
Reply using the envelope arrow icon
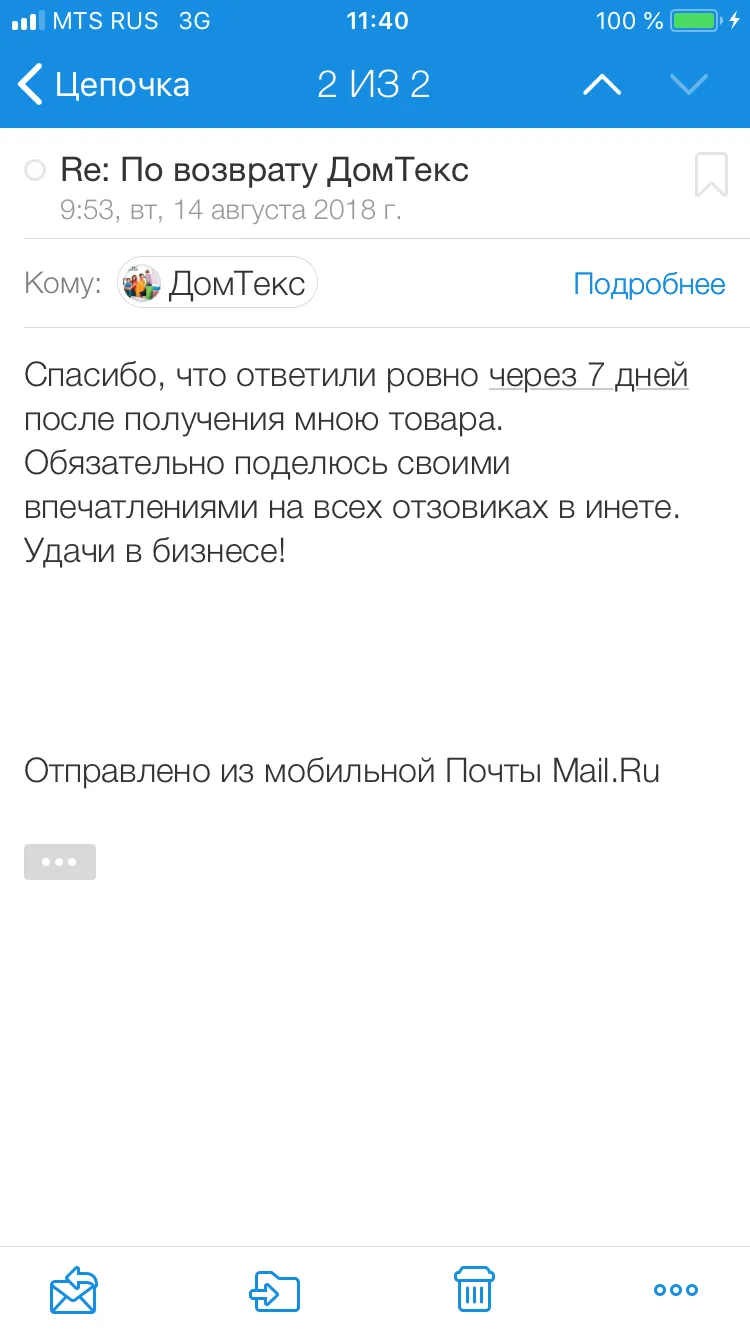coord(74,1290)
